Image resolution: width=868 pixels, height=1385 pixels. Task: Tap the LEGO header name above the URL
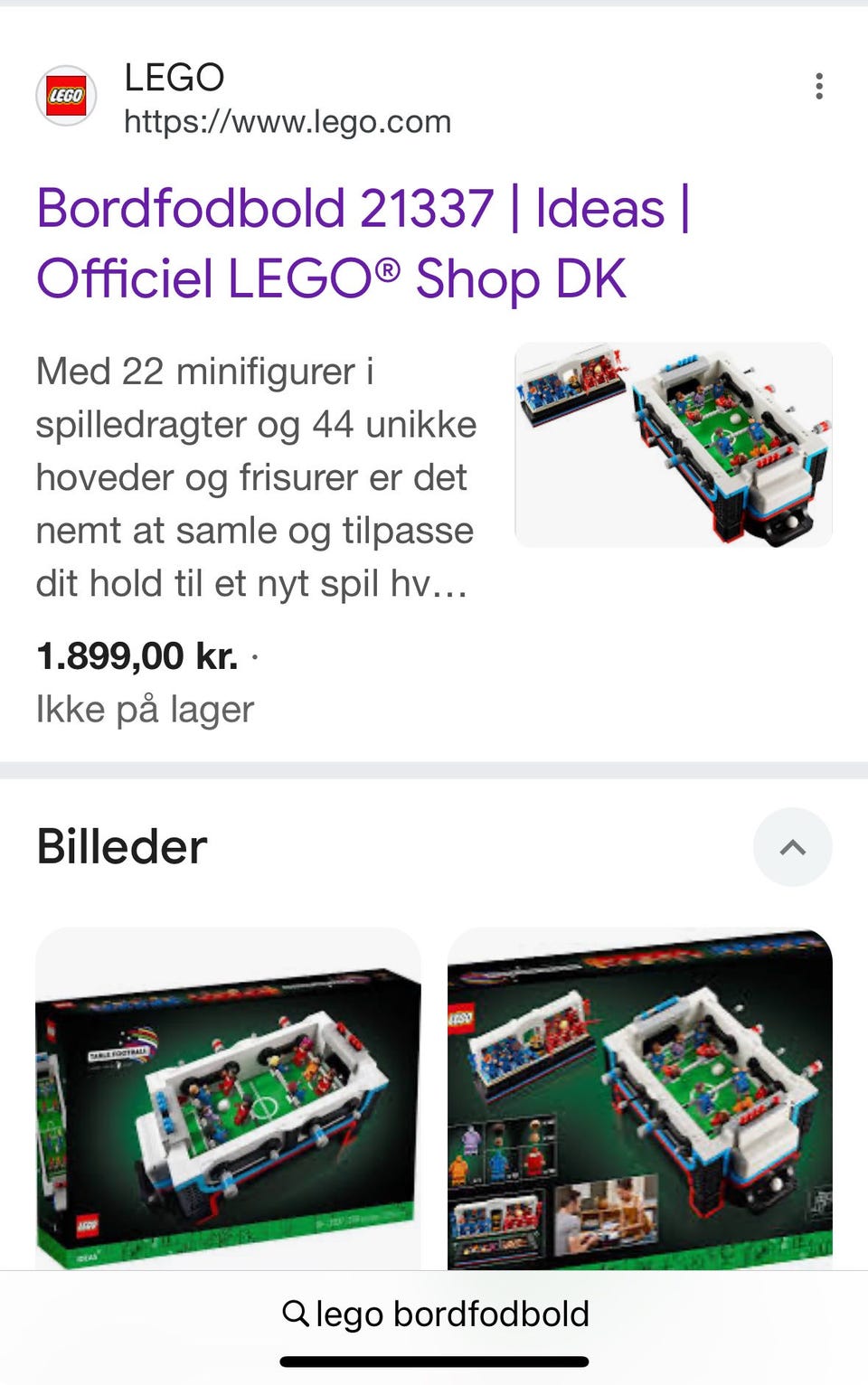[173, 78]
